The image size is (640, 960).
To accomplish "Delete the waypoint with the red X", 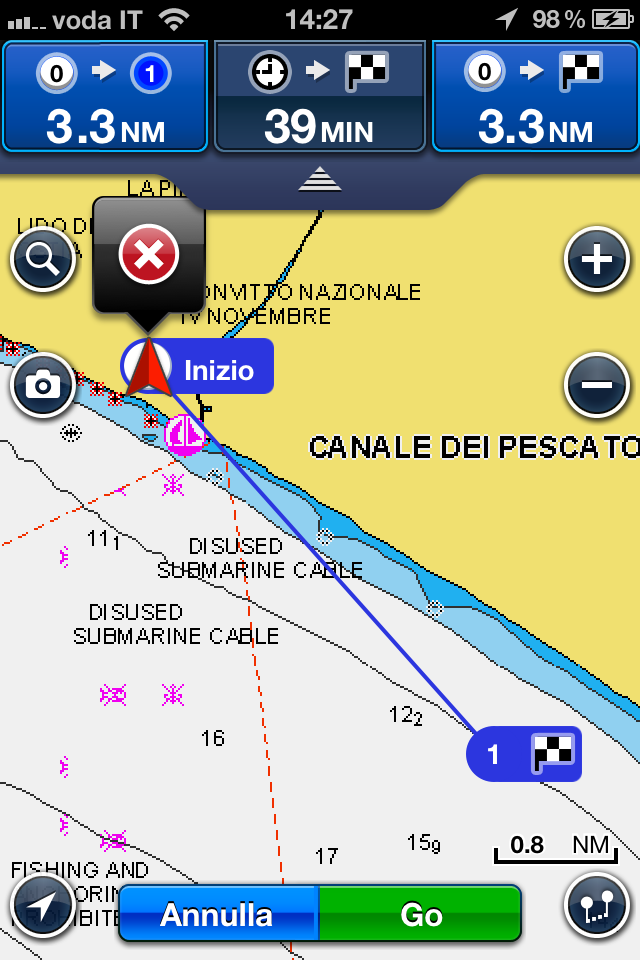I will [149, 256].
